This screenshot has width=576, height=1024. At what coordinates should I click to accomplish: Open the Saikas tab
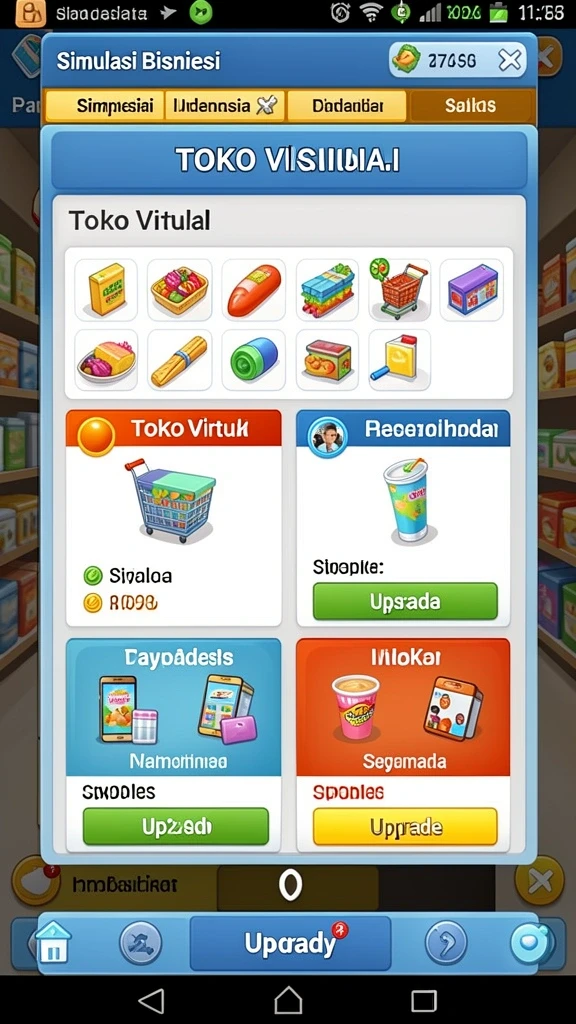click(471, 106)
